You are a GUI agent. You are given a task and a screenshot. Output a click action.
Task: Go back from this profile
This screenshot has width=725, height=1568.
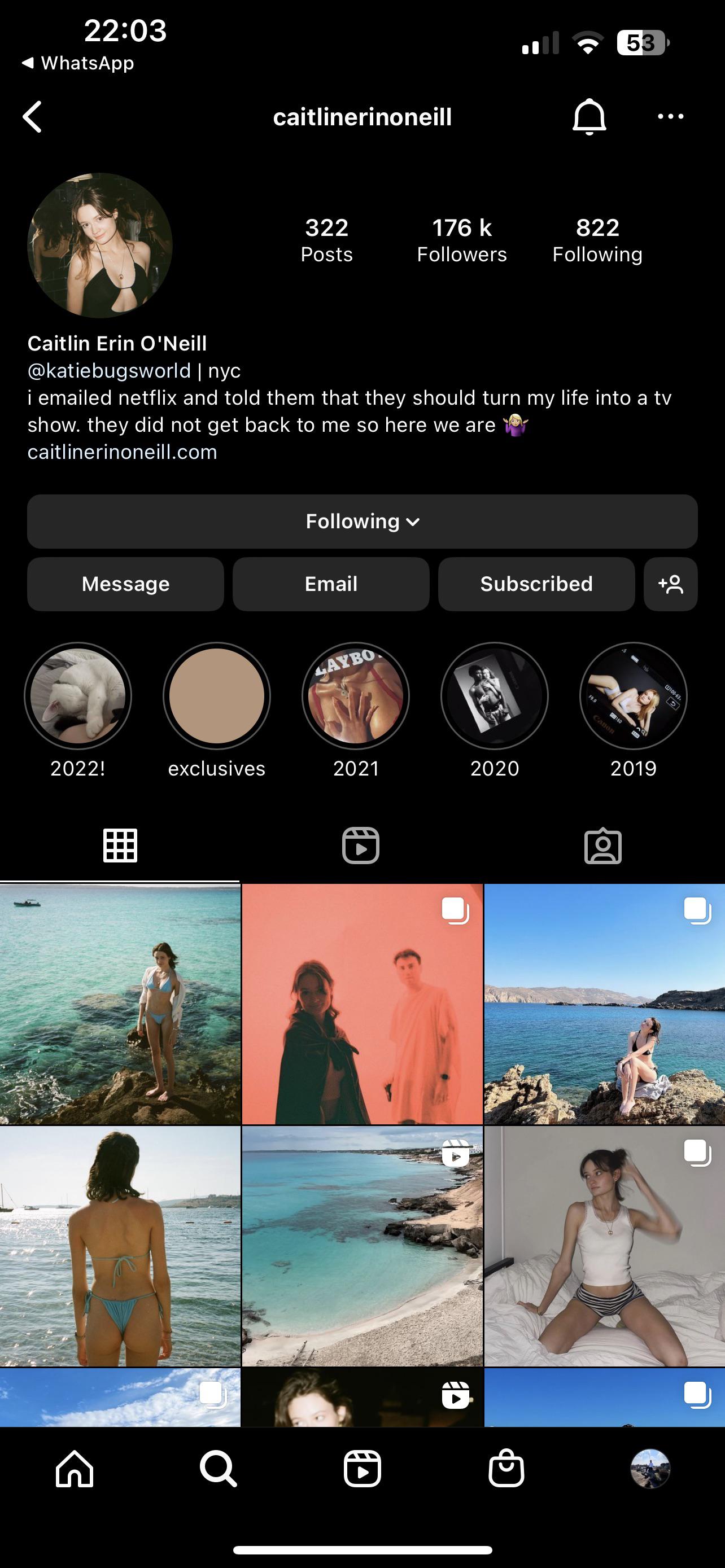click(x=32, y=117)
